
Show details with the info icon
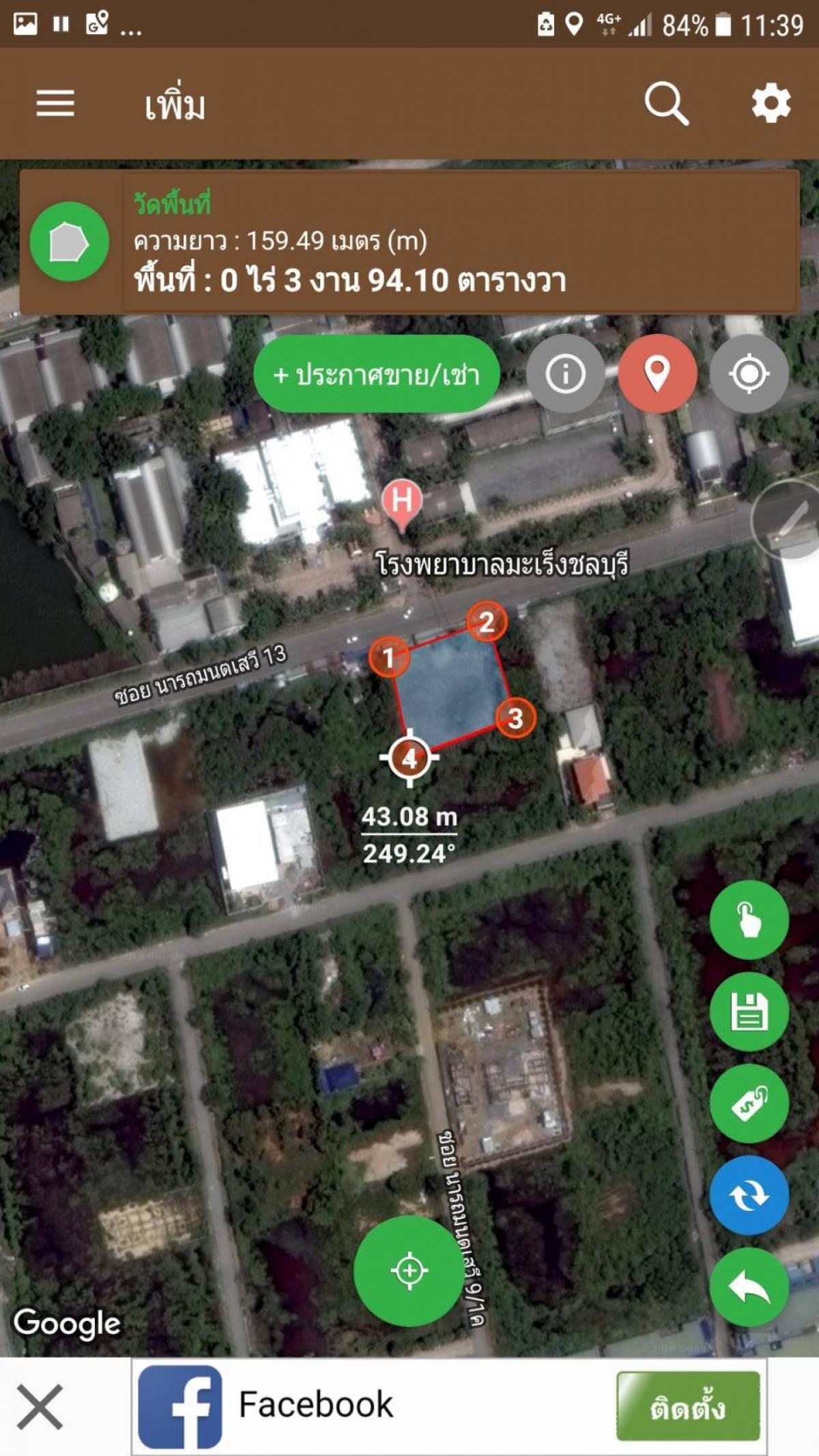[565, 374]
